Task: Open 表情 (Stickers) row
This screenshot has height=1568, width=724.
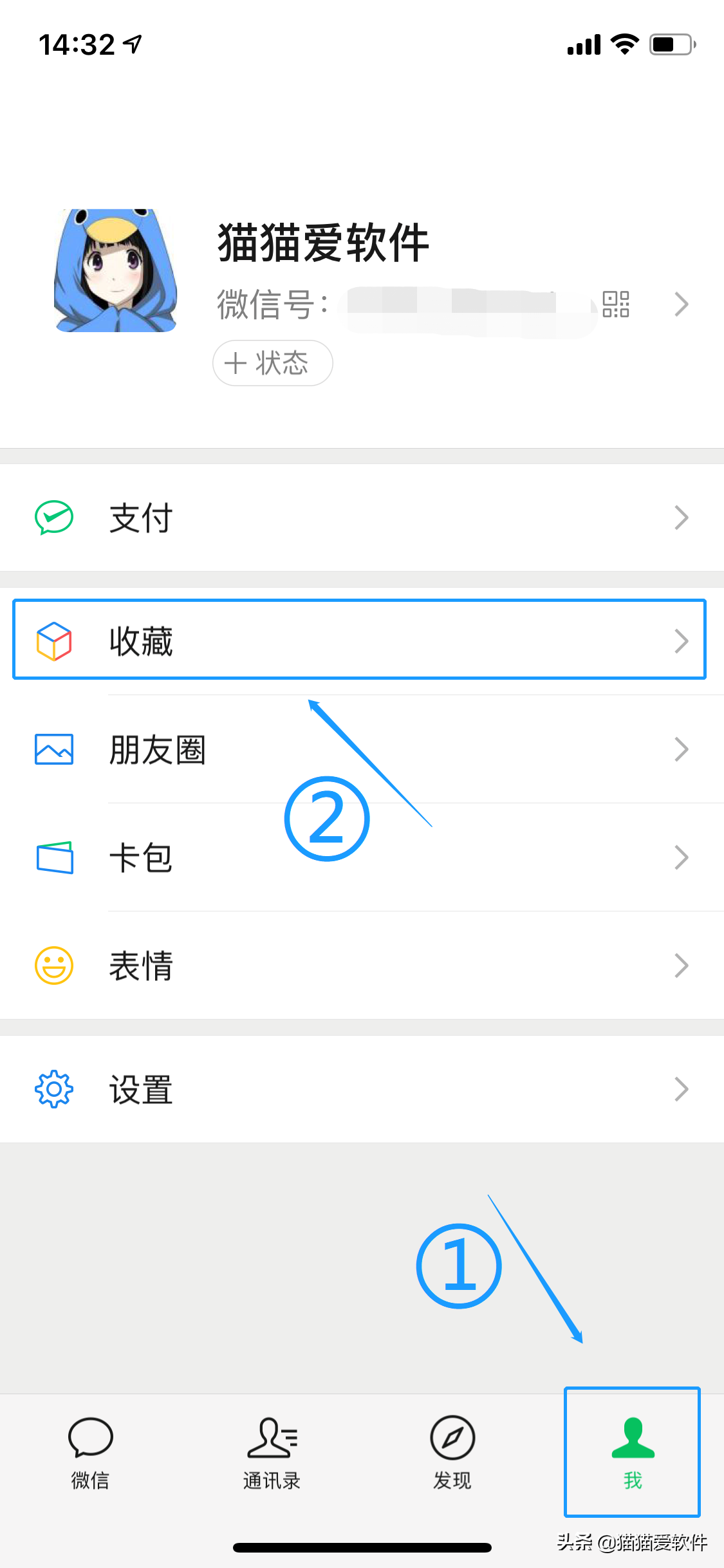Action: (360, 966)
